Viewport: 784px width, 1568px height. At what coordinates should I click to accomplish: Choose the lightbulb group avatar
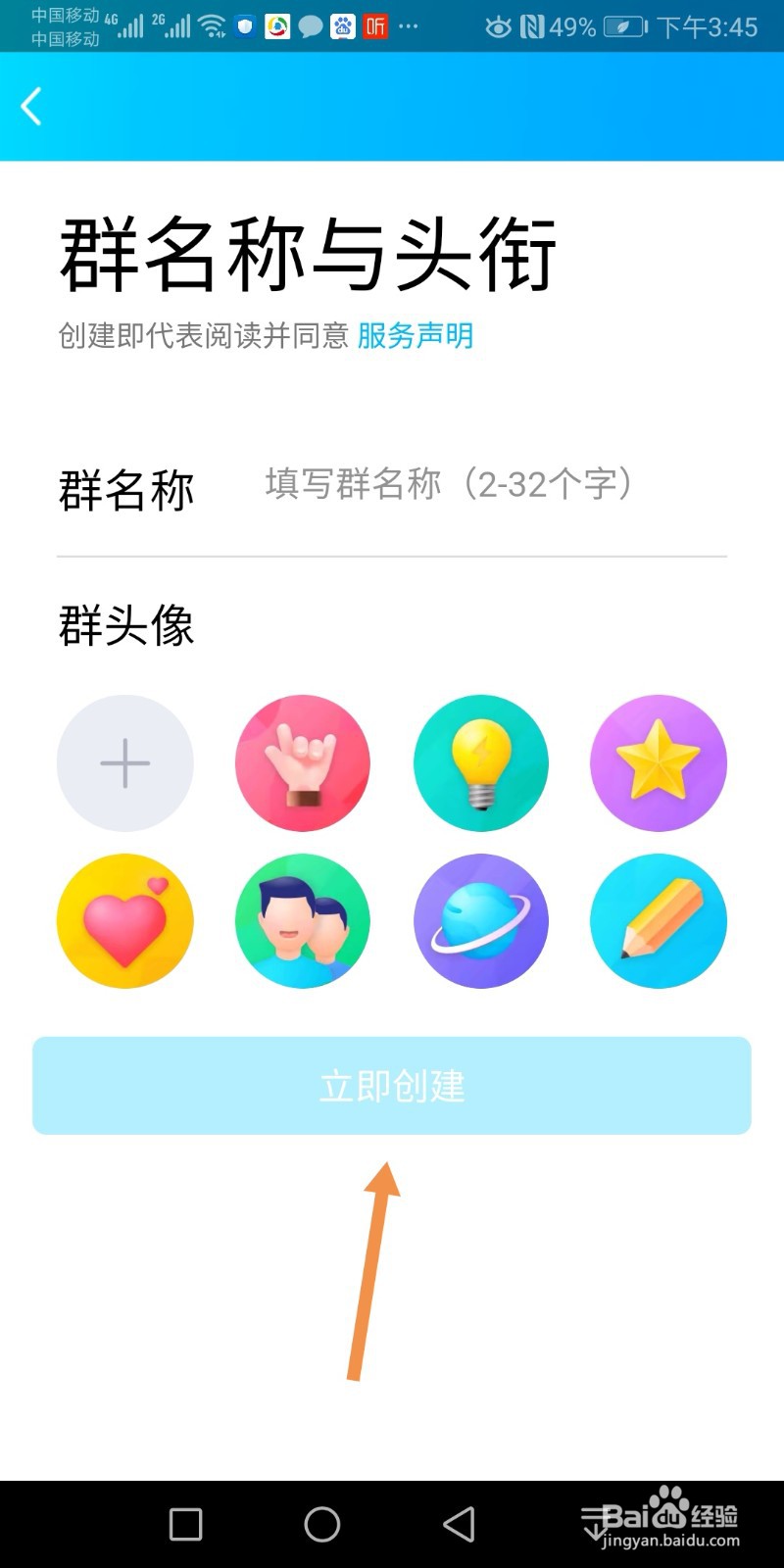480,762
